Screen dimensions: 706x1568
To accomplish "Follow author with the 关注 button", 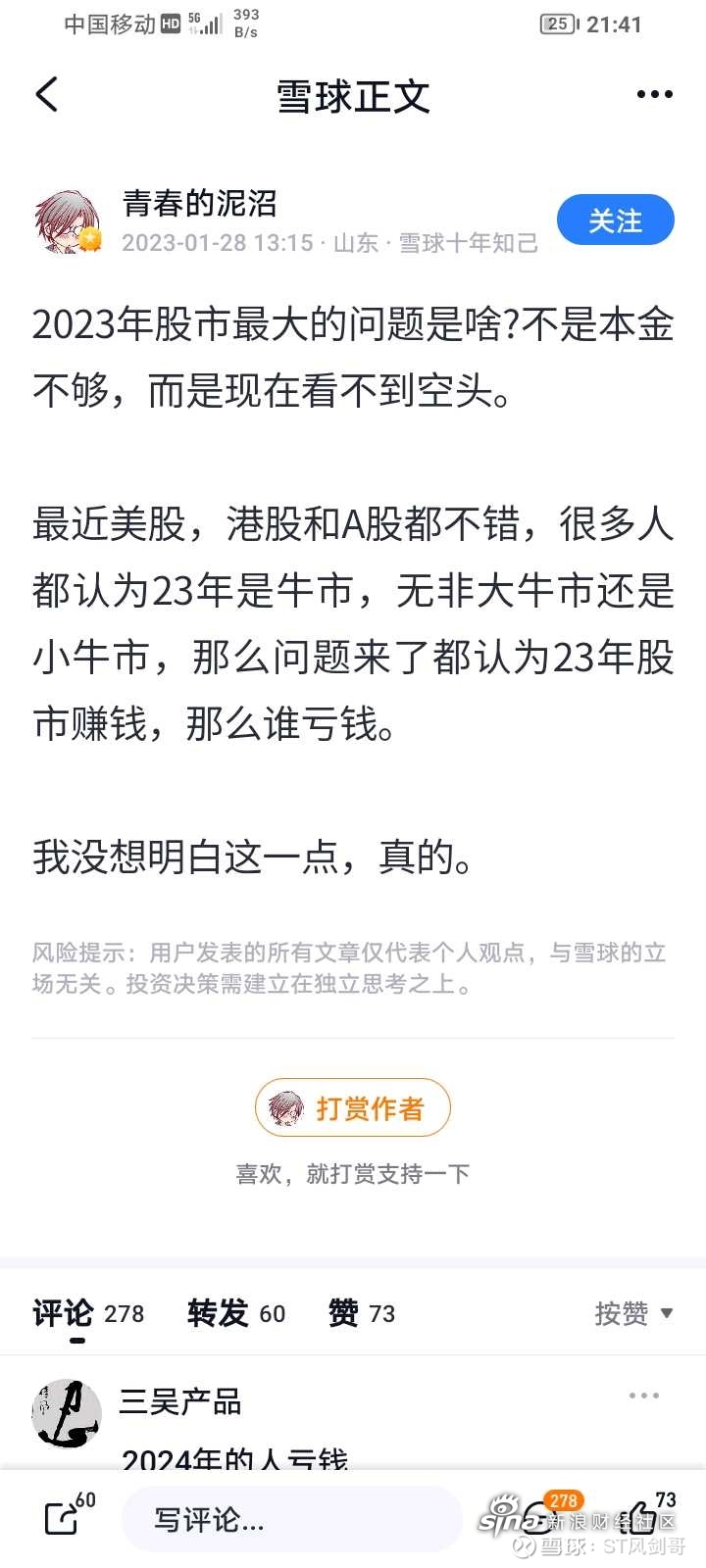I will pos(616,220).
